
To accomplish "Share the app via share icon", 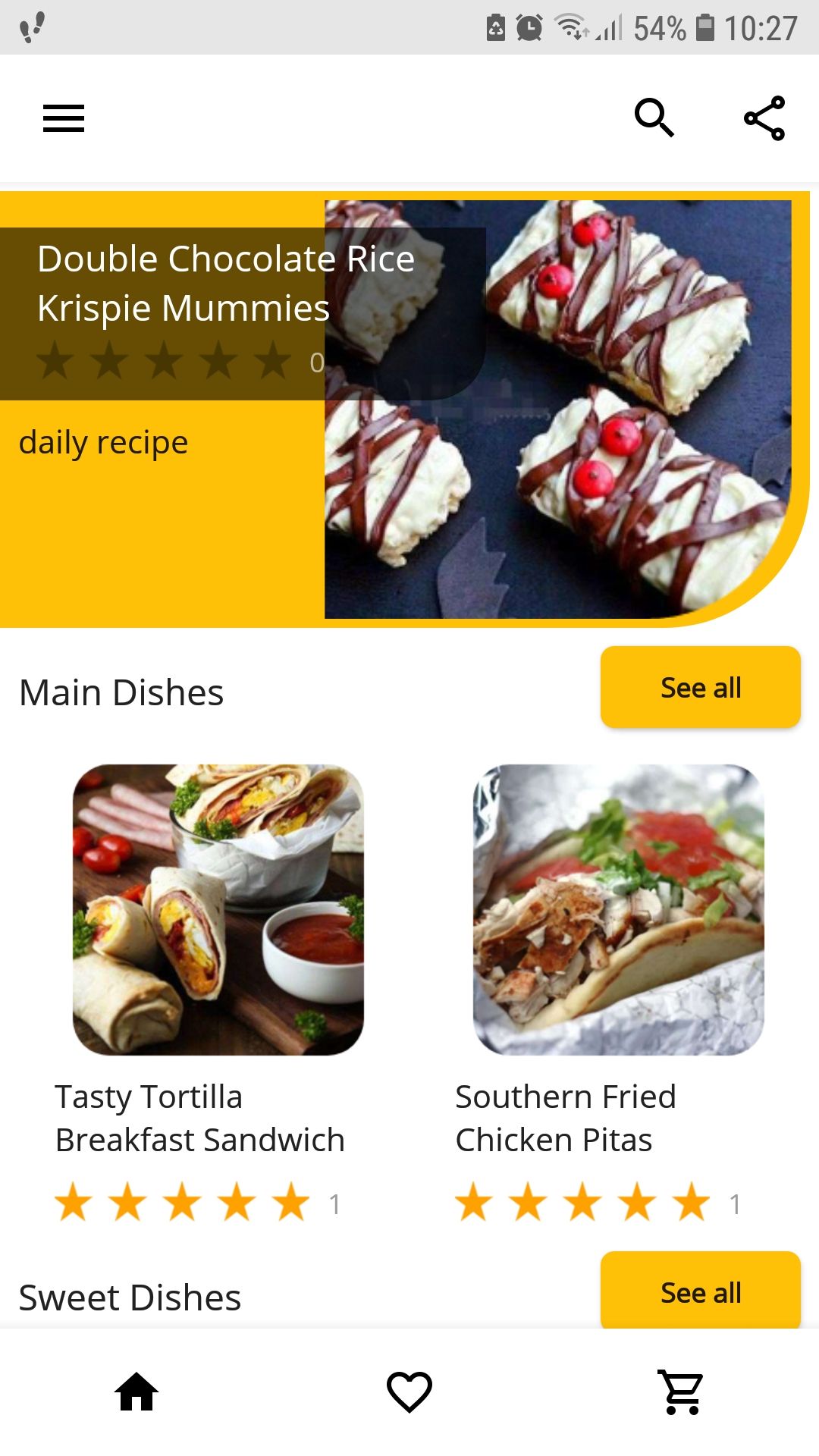I will 764,118.
